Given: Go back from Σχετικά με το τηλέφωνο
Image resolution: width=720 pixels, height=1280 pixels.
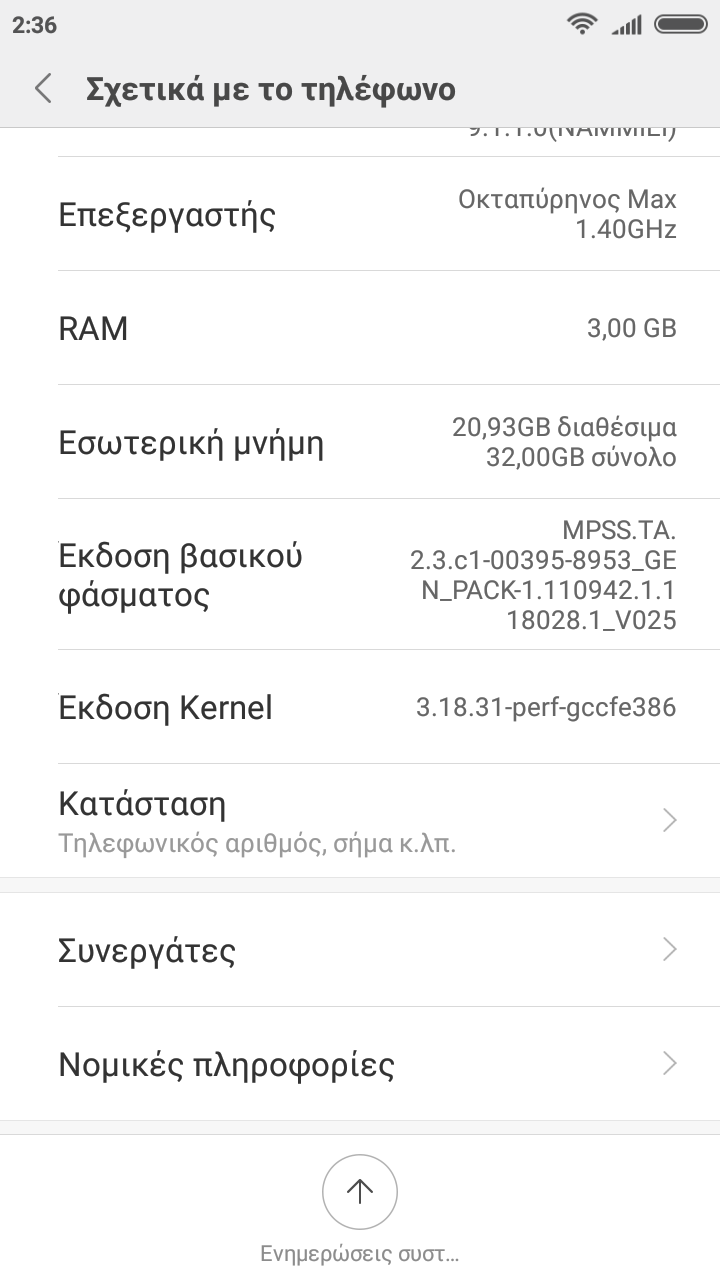Looking at the screenshot, I should (x=43, y=89).
